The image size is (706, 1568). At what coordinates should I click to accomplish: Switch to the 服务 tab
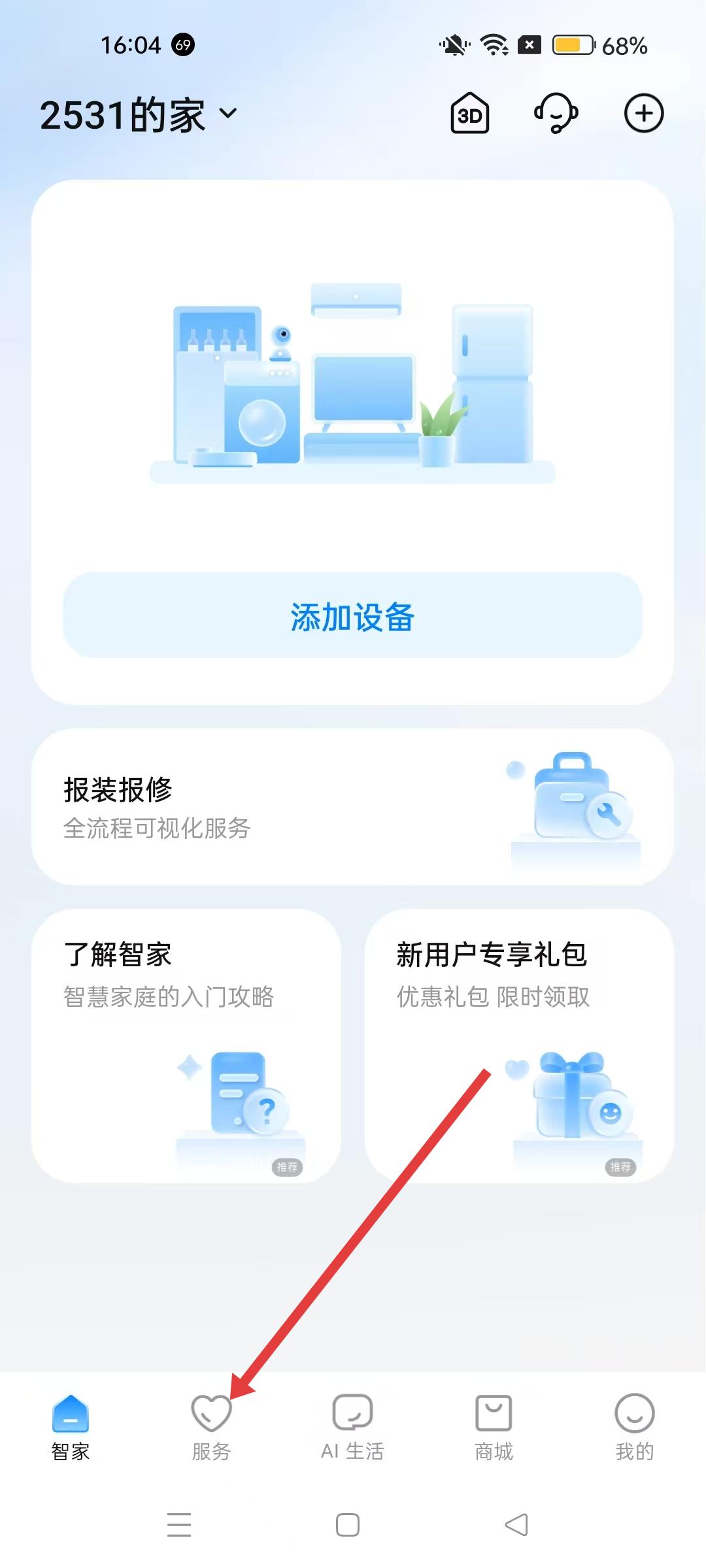(x=211, y=1427)
